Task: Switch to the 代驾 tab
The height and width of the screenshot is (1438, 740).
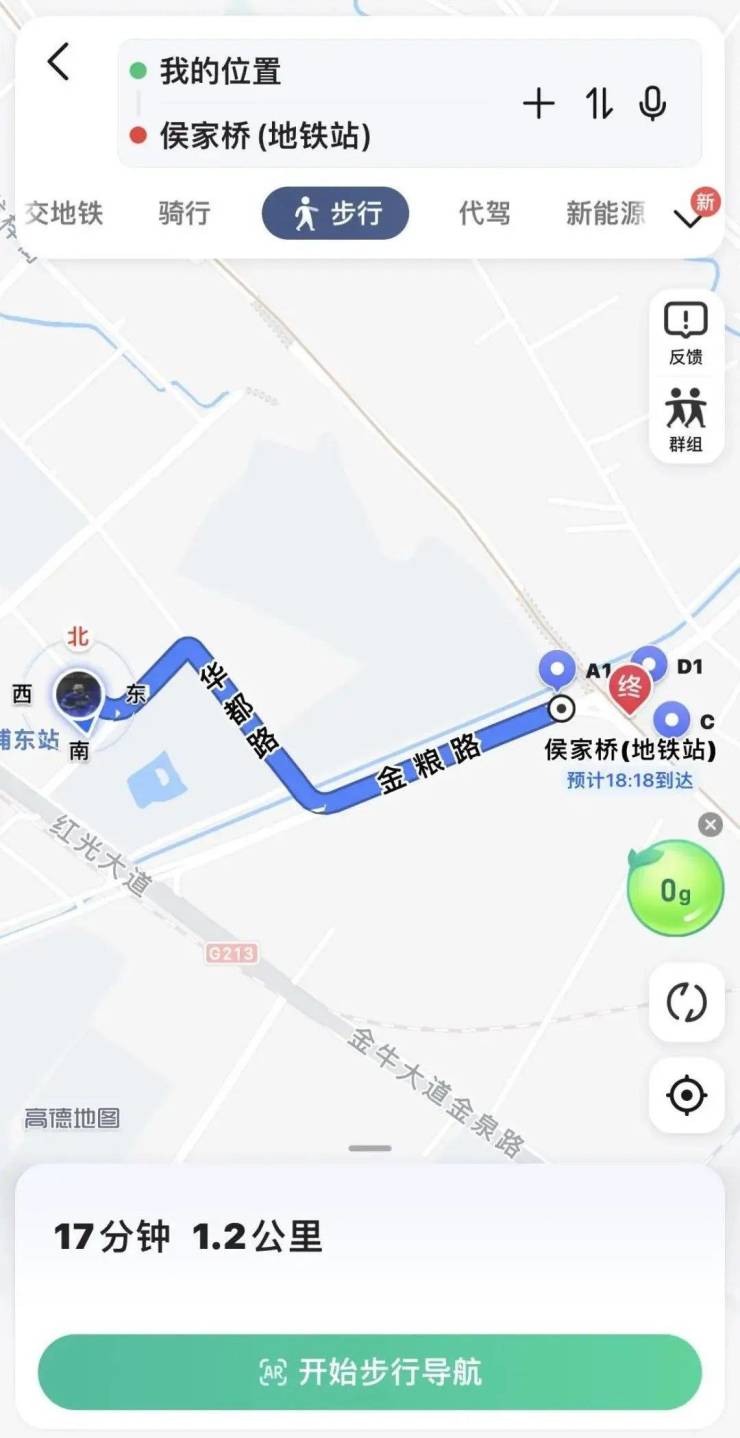Action: coord(484,213)
